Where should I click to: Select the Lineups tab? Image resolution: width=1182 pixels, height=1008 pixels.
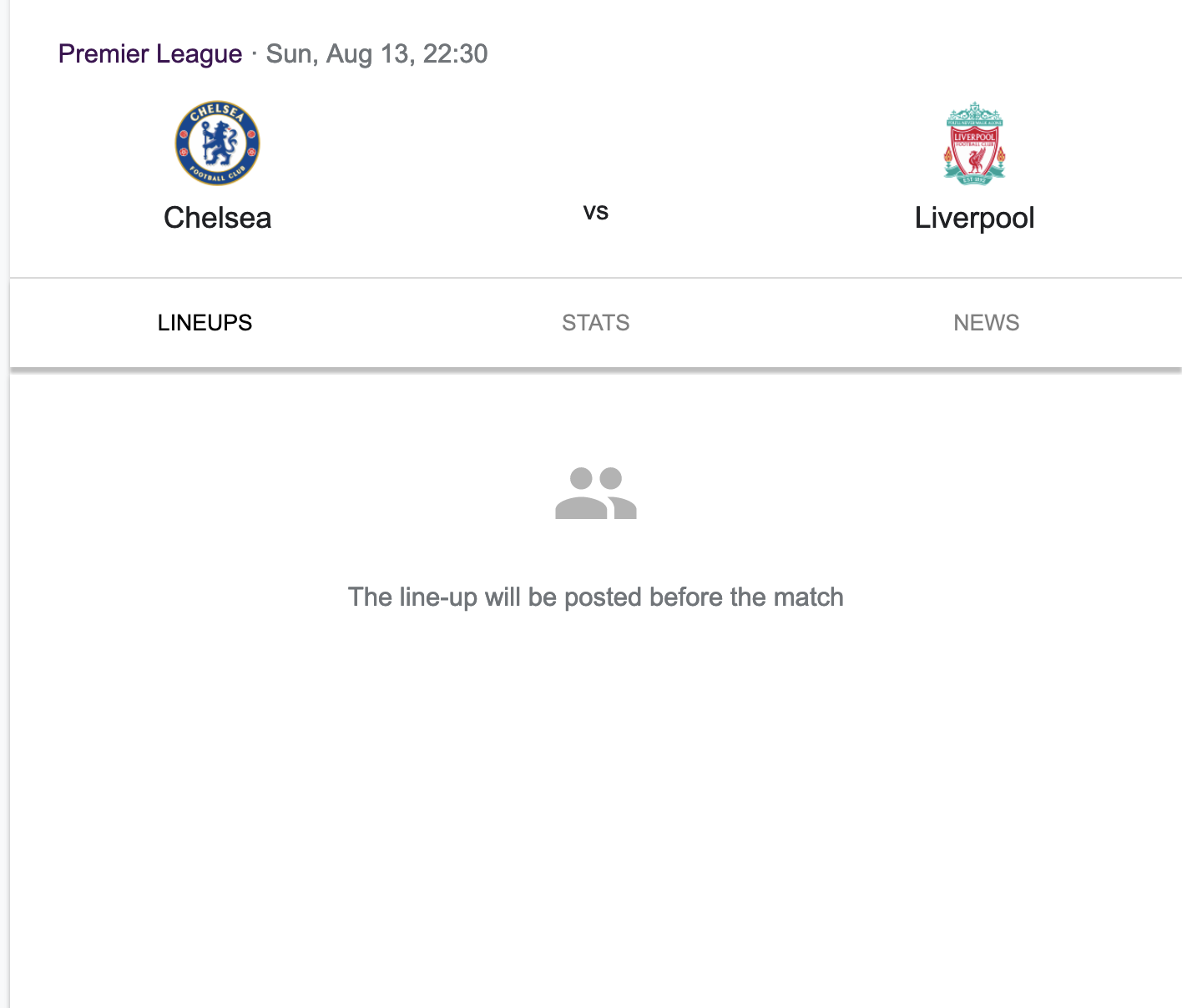(x=205, y=323)
